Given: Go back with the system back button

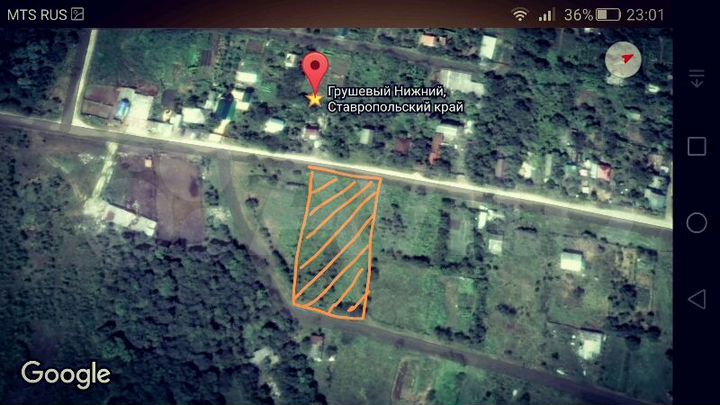Looking at the screenshot, I should (697, 298).
